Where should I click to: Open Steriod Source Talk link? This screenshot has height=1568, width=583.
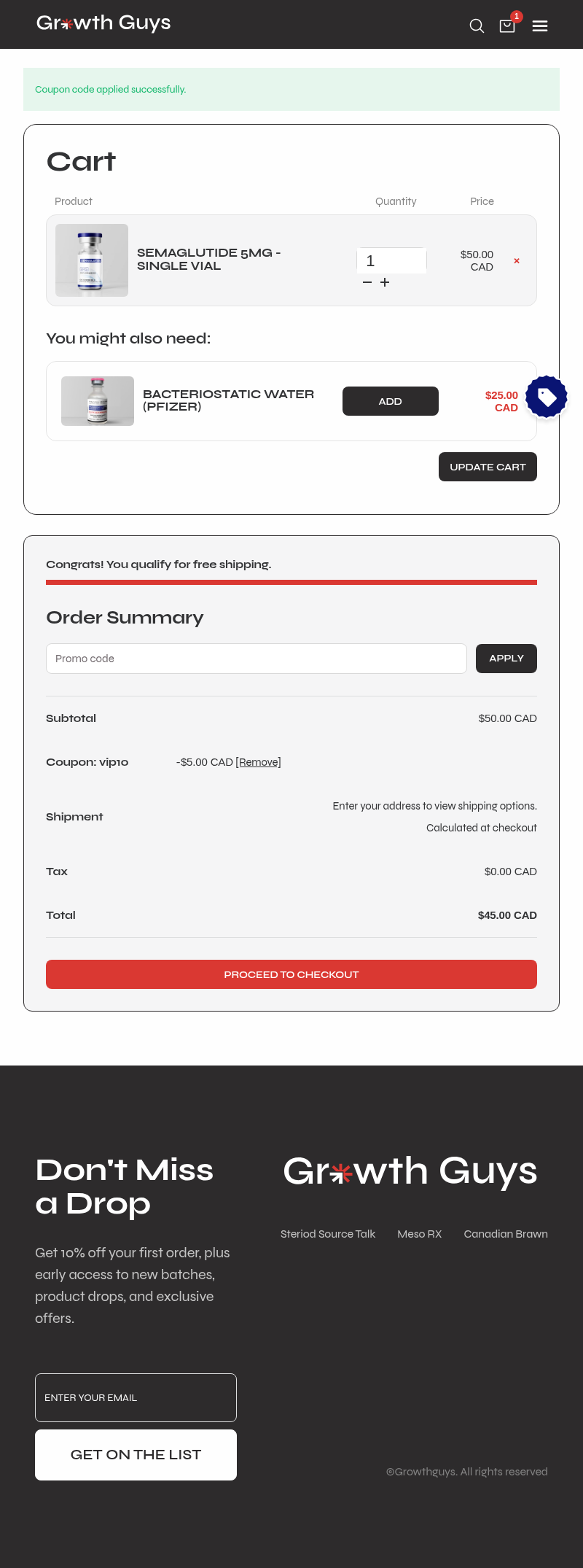tap(328, 1234)
